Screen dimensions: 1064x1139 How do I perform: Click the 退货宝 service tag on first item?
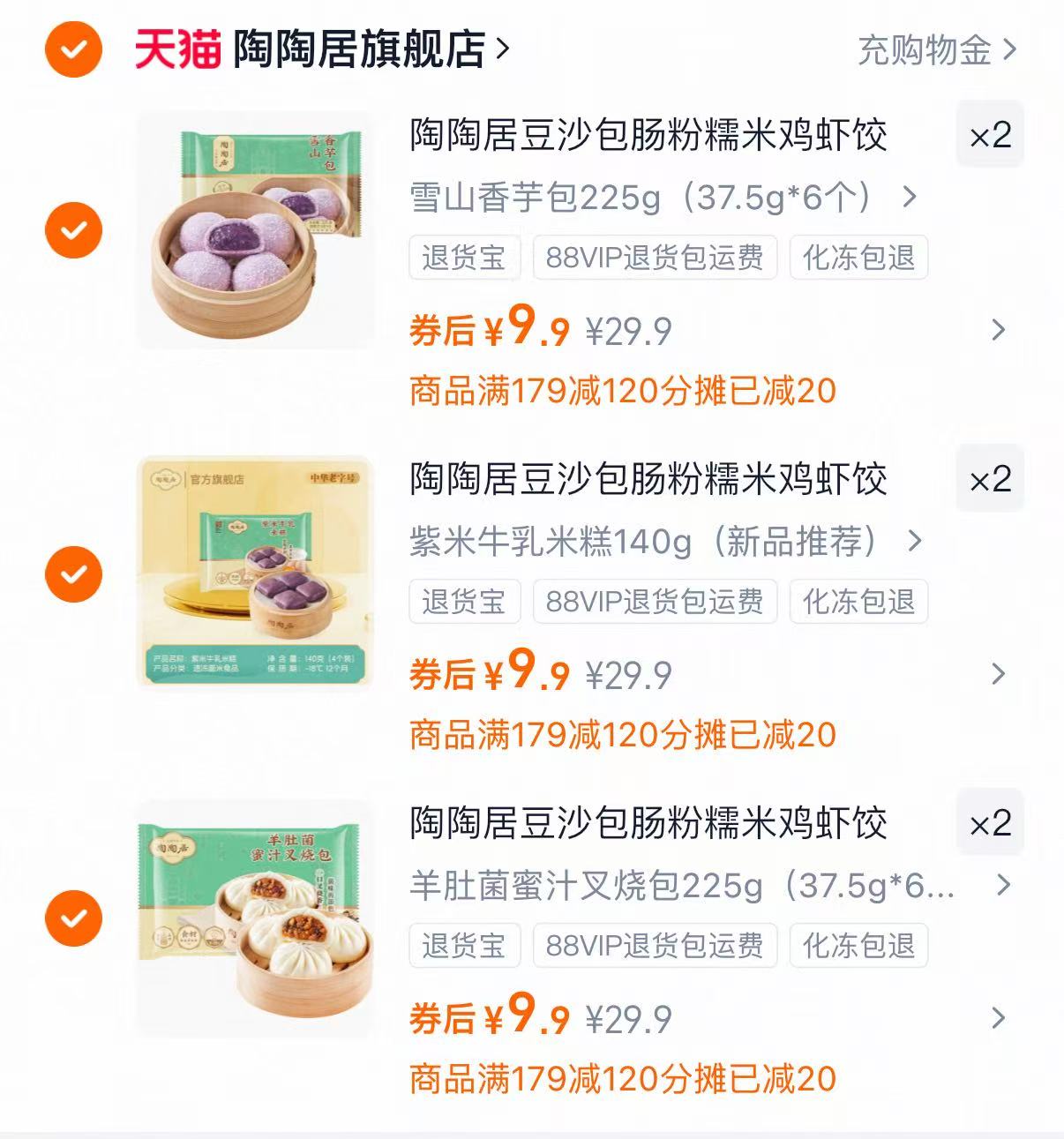[463, 259]
